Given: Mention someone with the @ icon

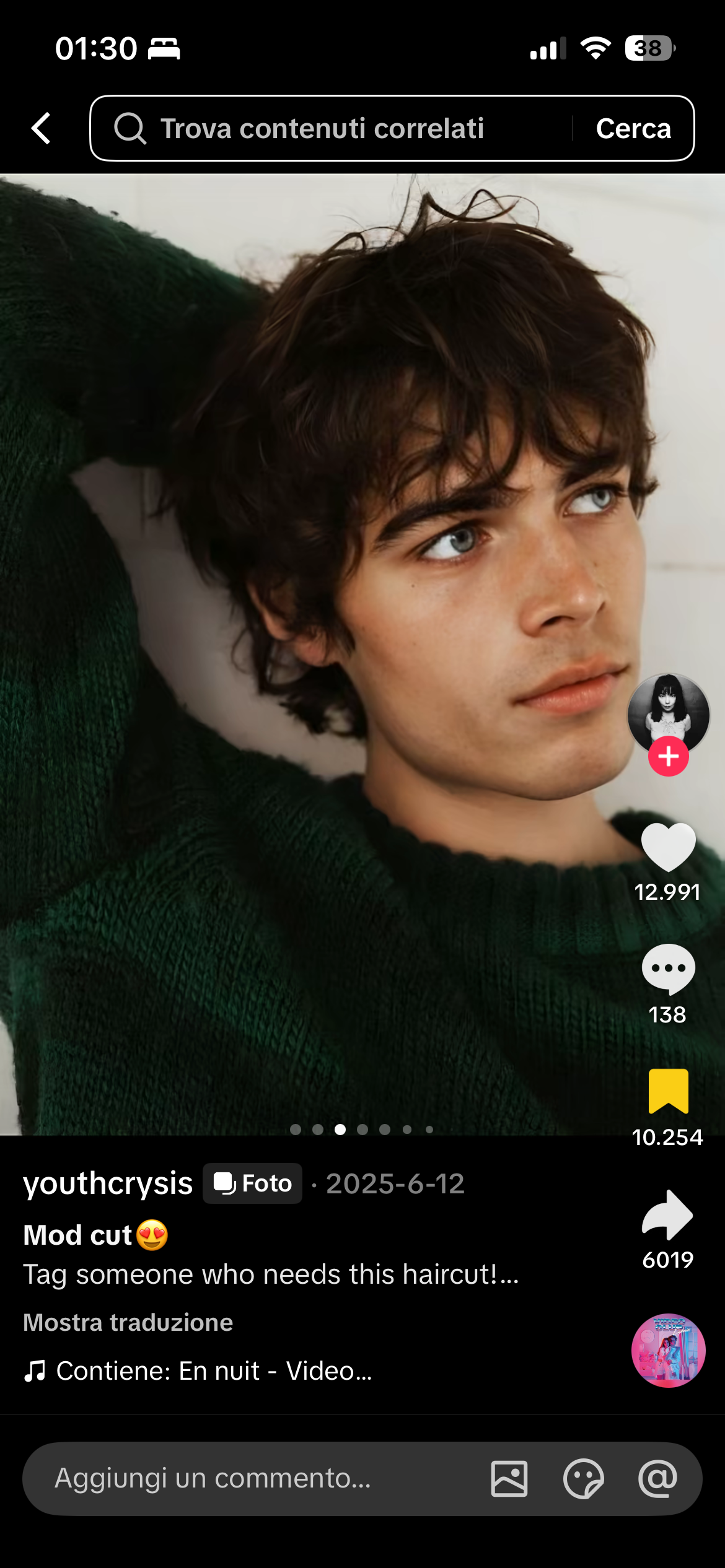Looking at the screenshot, I should pos(657,1478).
